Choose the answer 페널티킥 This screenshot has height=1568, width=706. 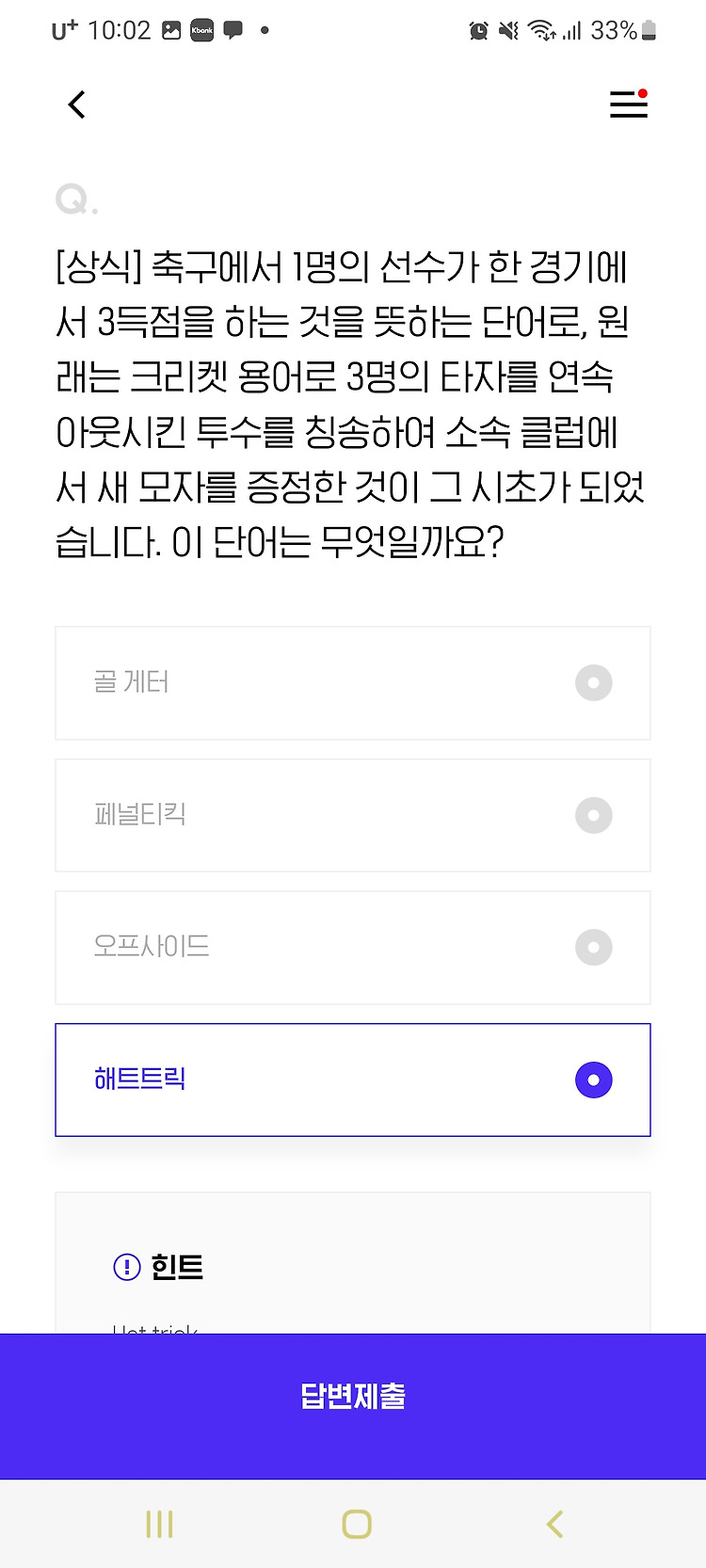(x=353, y=815)
